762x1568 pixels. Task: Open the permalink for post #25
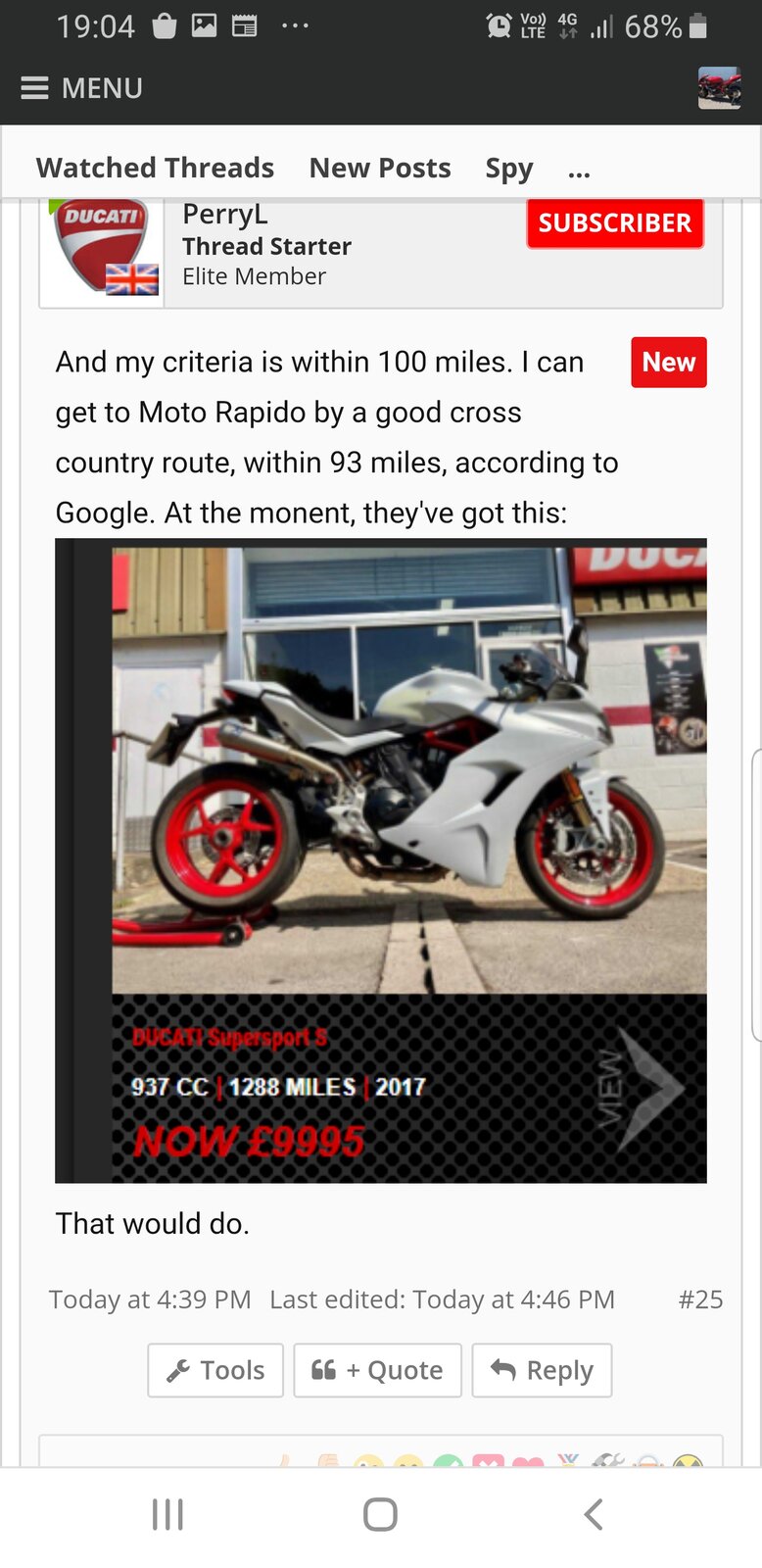click(700, 1299)
